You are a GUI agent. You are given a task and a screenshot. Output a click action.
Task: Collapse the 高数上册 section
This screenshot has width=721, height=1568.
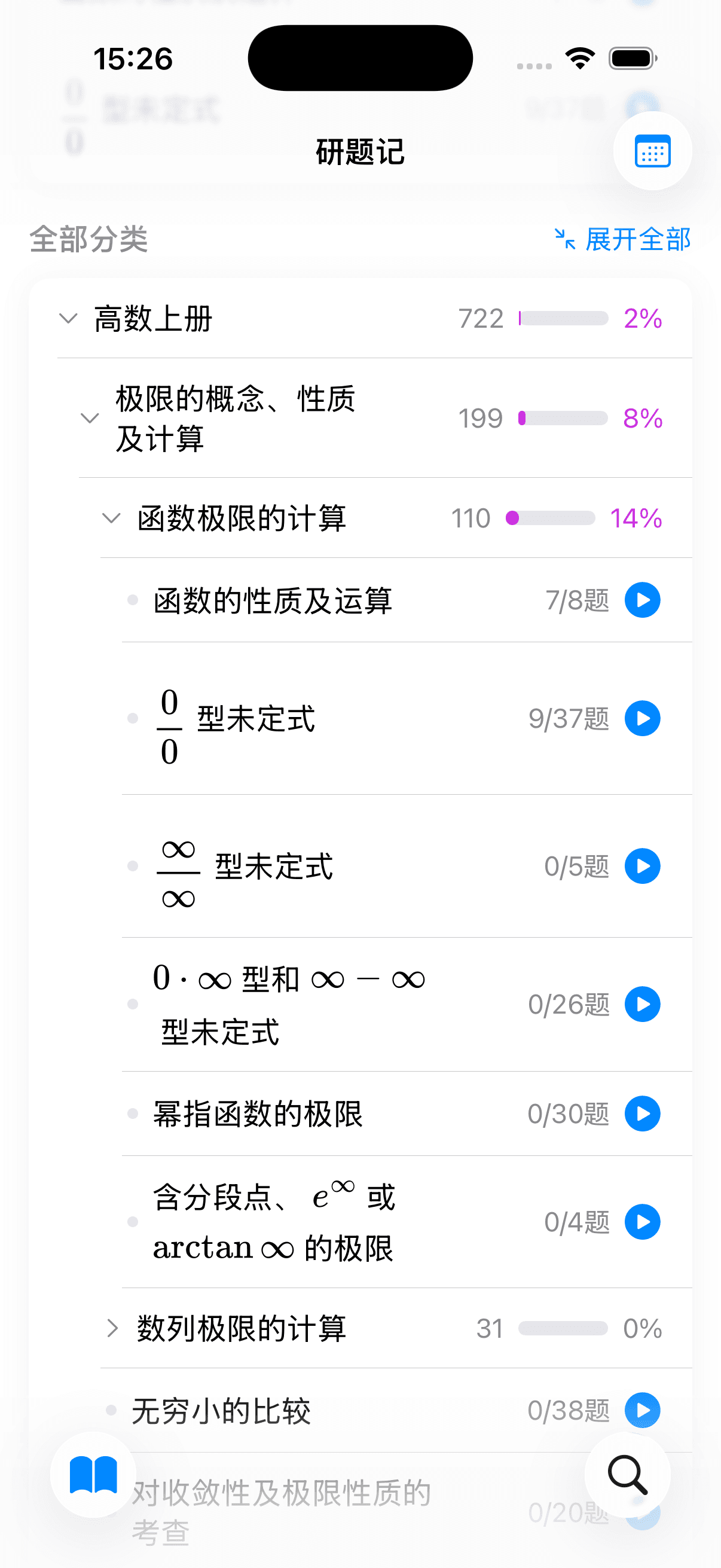click(68, 318)
